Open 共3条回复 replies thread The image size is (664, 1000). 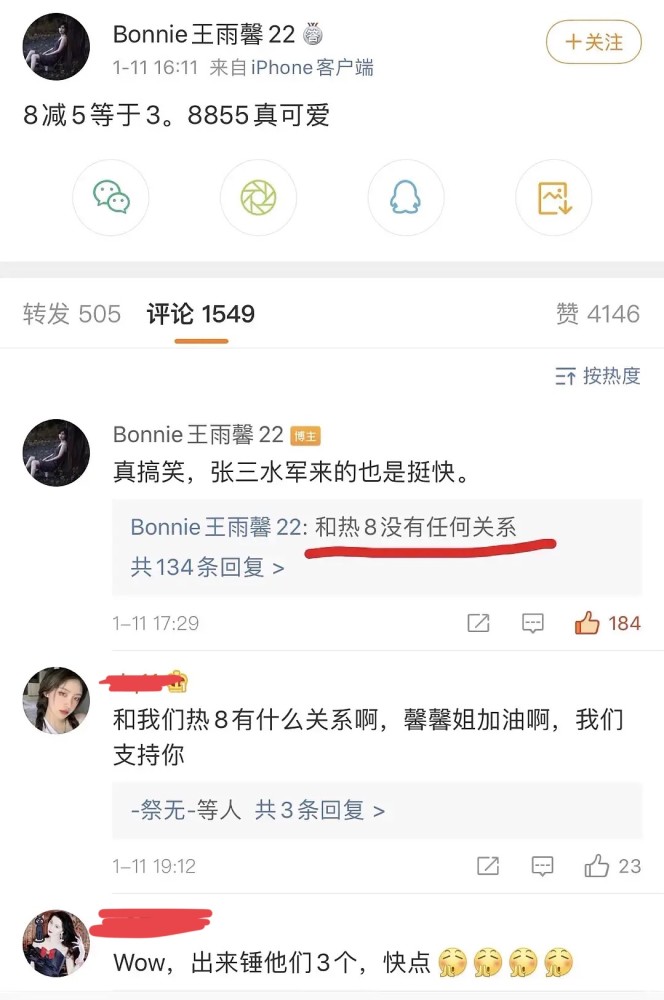[x=319, y=810]
